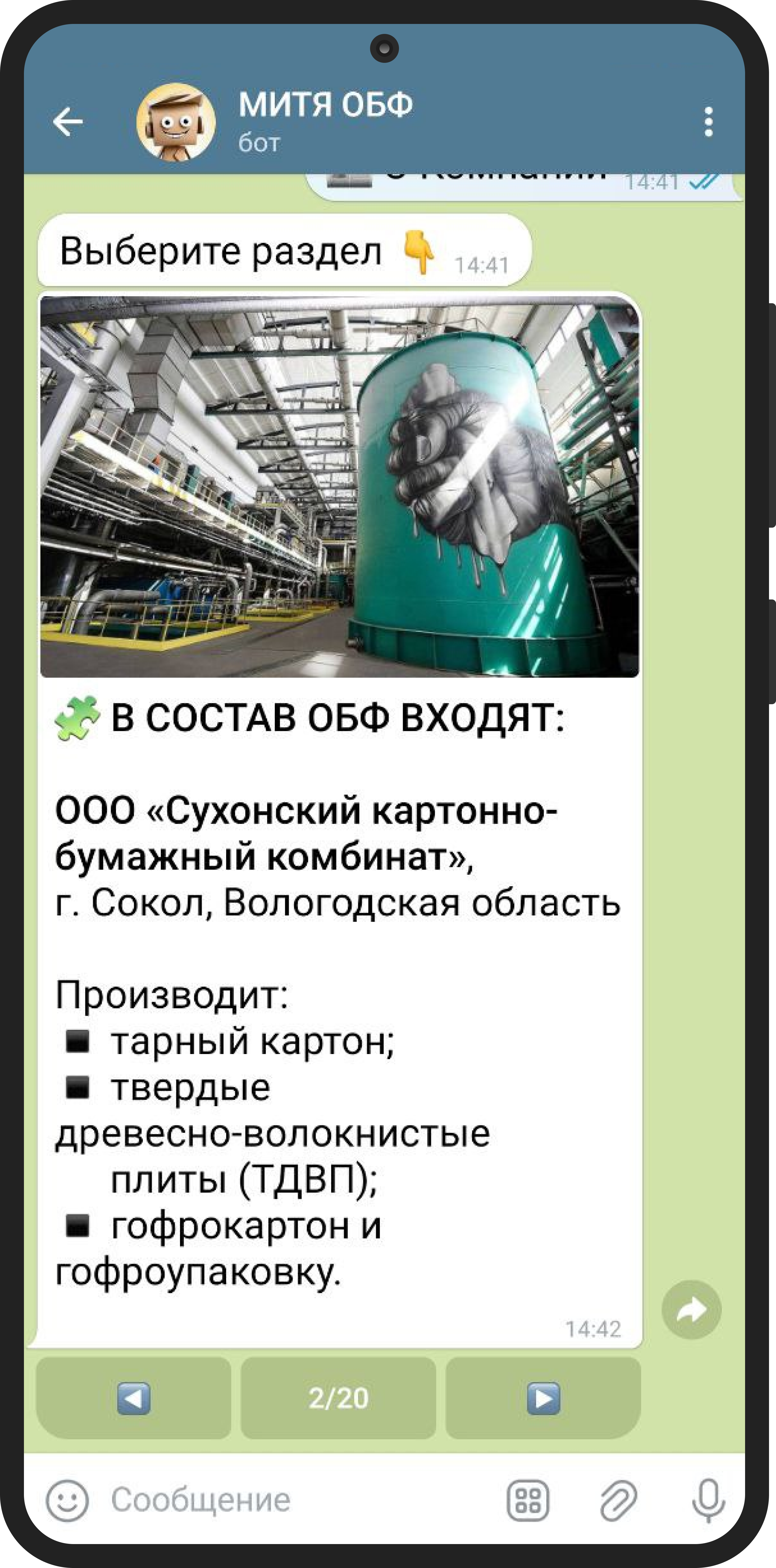The height and width of the screenshot is (1568, 776).
Task: Go back from the МИТЯ ОБФ chat
Action: coord(68,122)
